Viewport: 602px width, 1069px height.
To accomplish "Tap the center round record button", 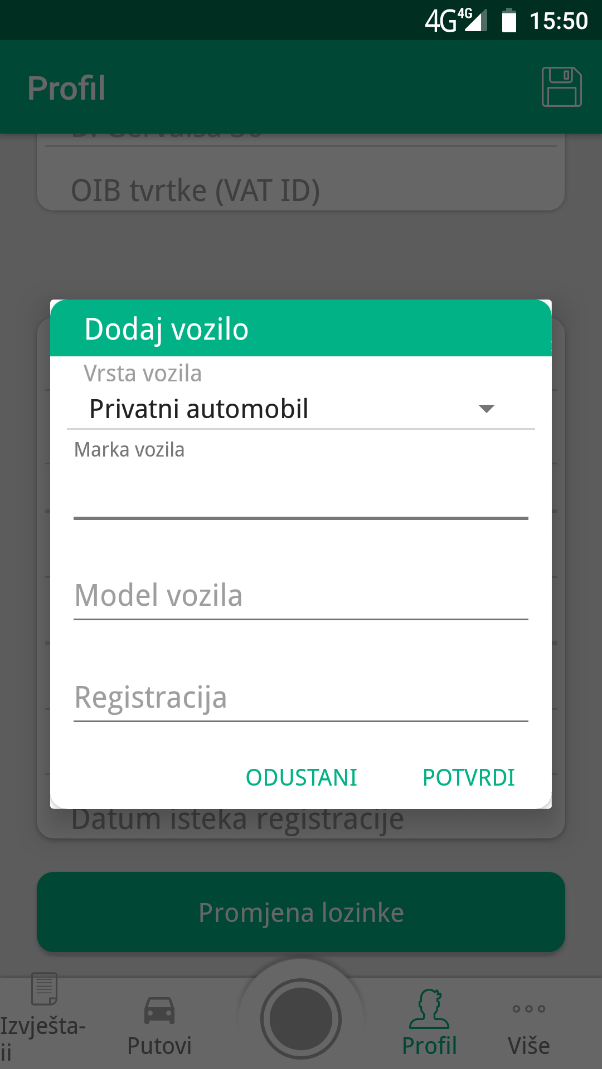I will click(x=301, y=1019).
